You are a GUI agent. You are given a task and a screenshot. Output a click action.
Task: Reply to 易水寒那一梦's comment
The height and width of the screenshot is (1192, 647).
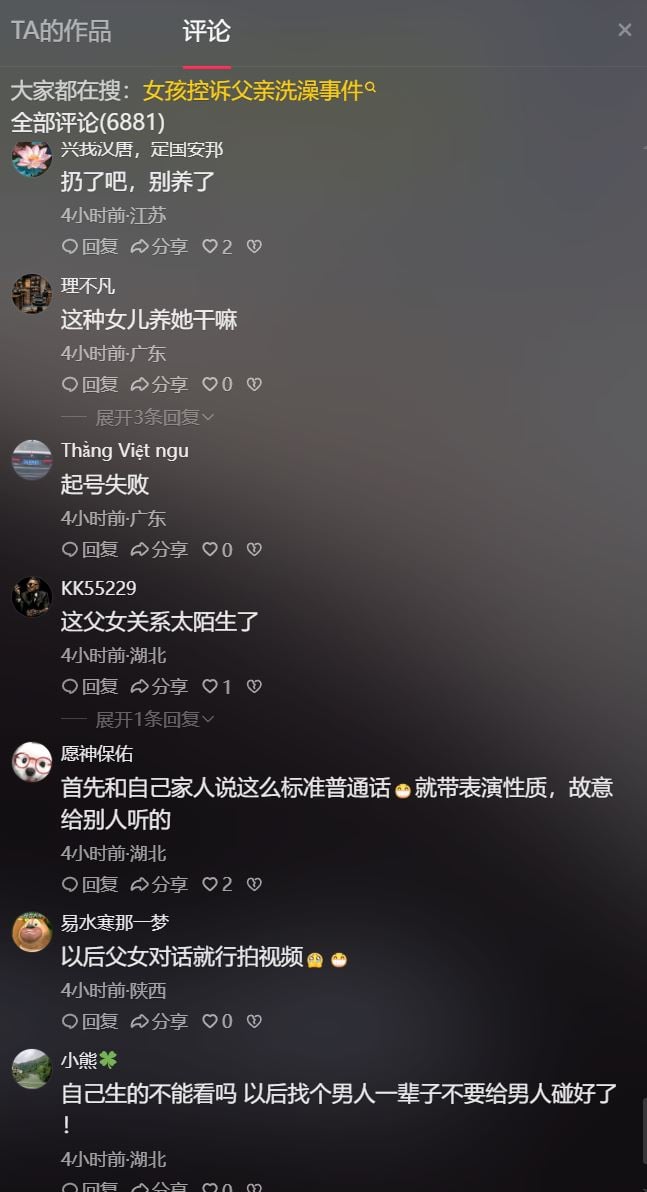pos(90,1021)
